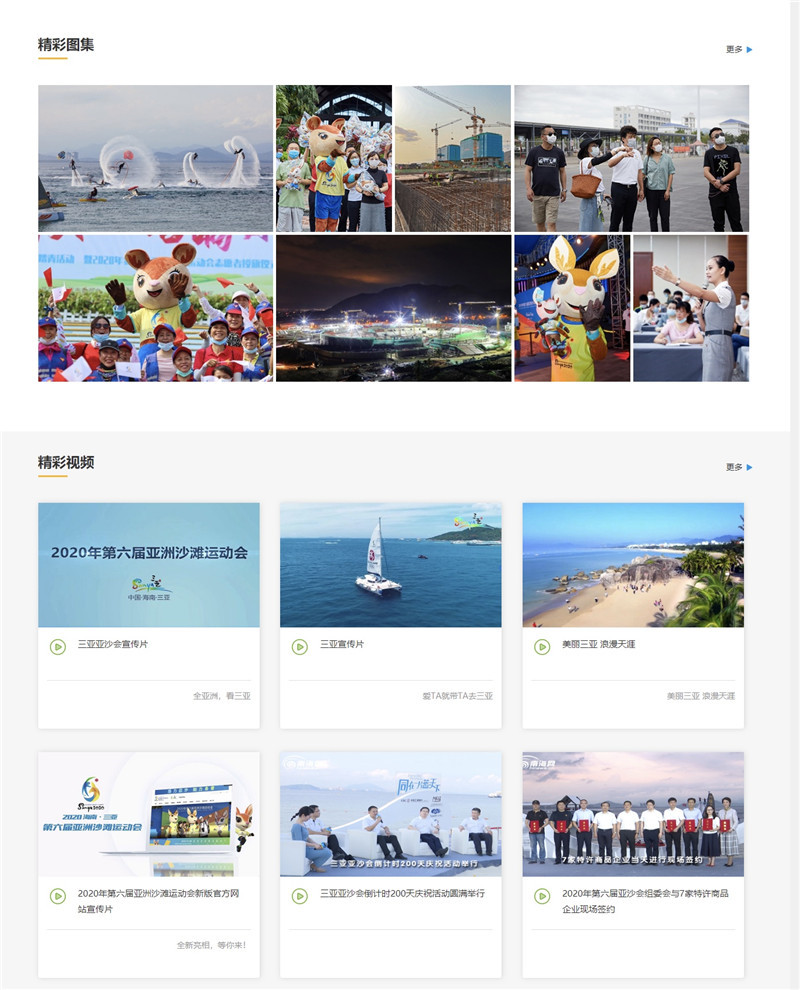The image size is (800, 990).
Task: Open the mascot with crowd waving flags photo
Action: click(155, 308)
